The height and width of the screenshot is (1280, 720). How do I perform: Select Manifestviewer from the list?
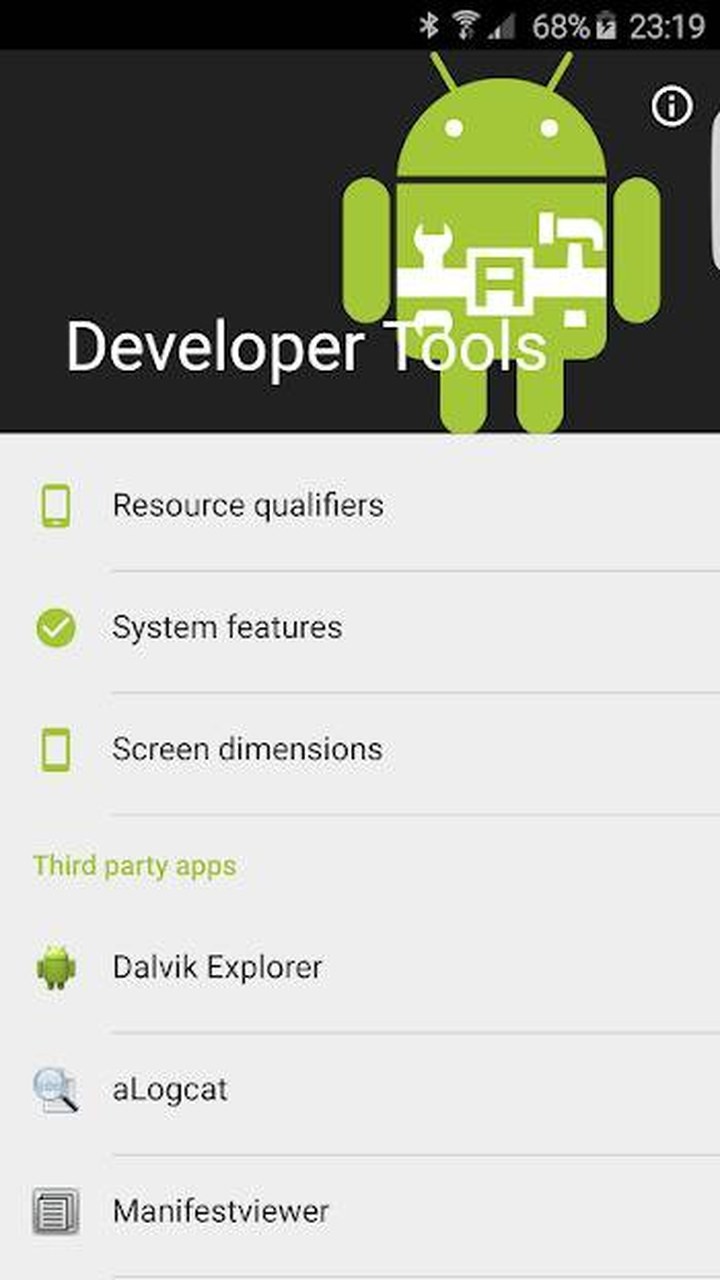coord(360,1212)
